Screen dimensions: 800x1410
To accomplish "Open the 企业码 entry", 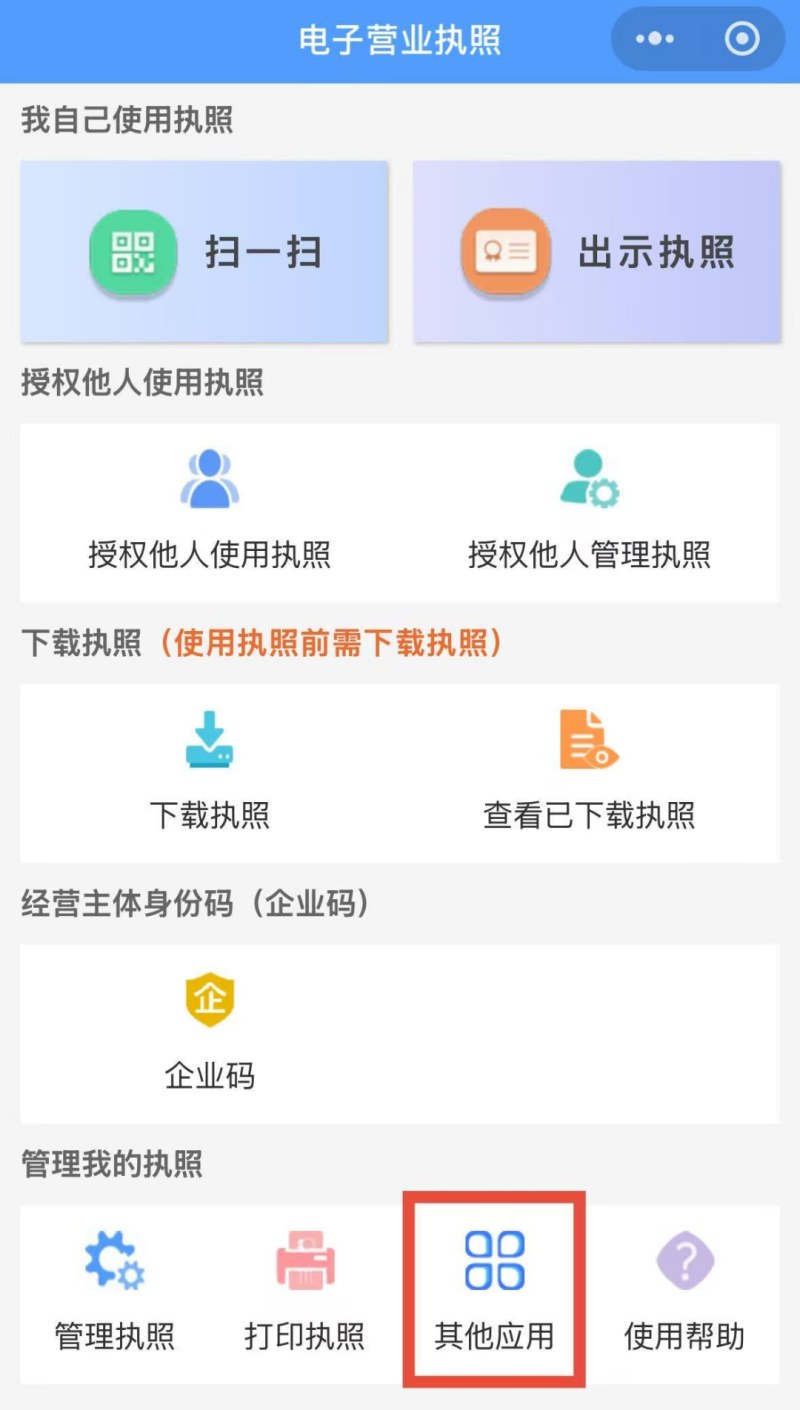I will pyautogui.click(x=209, y=1033).
